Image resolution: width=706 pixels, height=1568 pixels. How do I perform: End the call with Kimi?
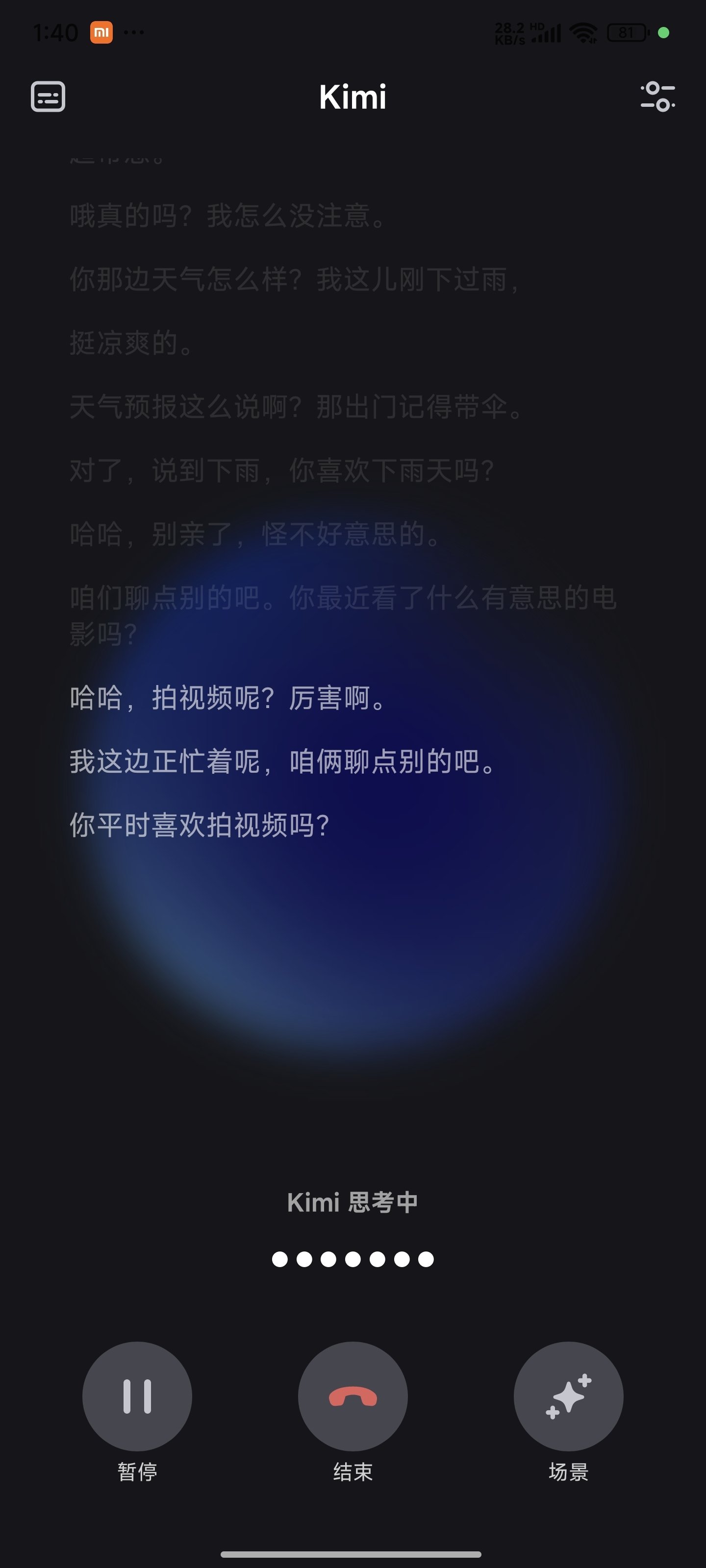pyautogui.click(x=353, y=1396)
